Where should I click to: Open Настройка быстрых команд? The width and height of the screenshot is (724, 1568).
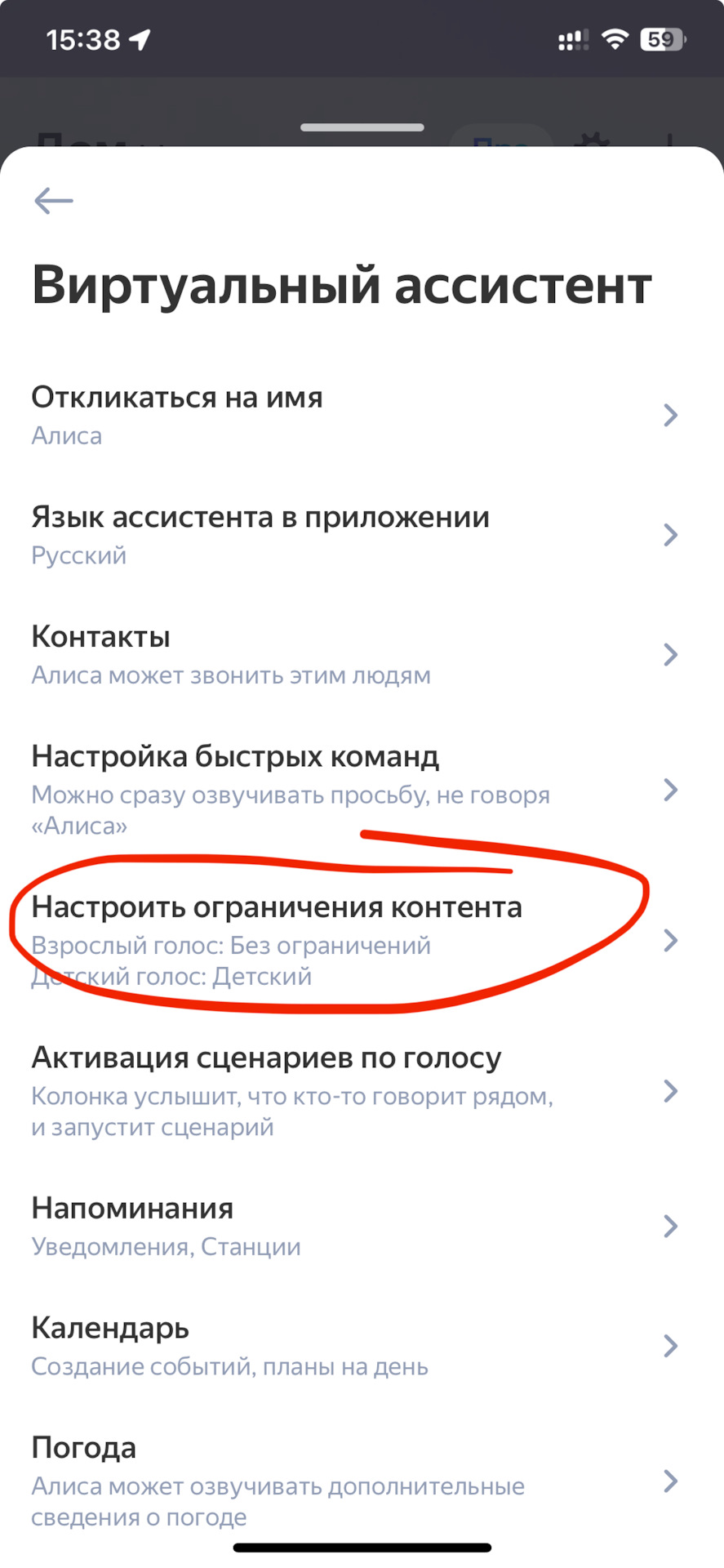tap(362, 790)
